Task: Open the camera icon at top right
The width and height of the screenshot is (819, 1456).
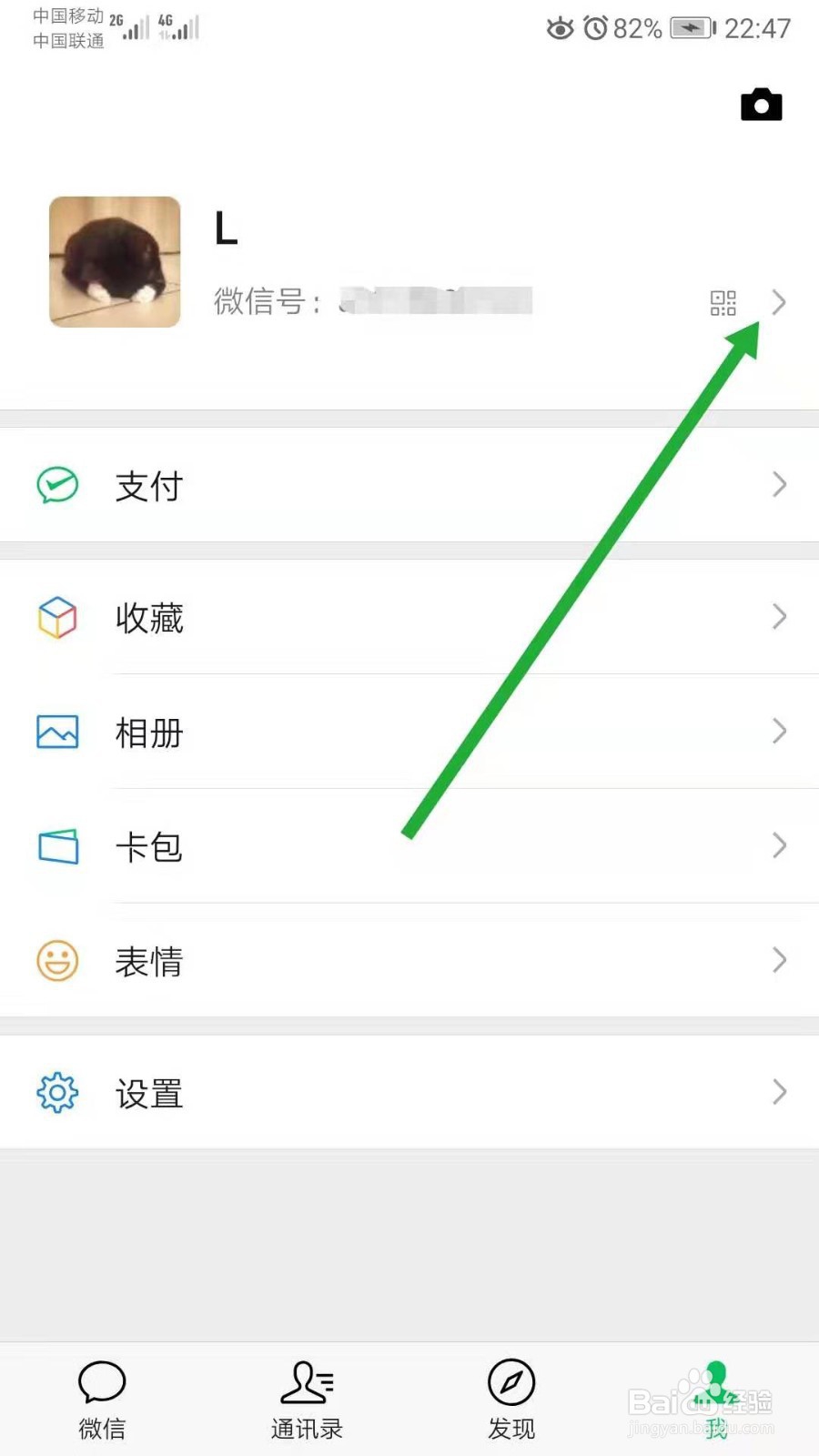Action: tap(761, 104)
